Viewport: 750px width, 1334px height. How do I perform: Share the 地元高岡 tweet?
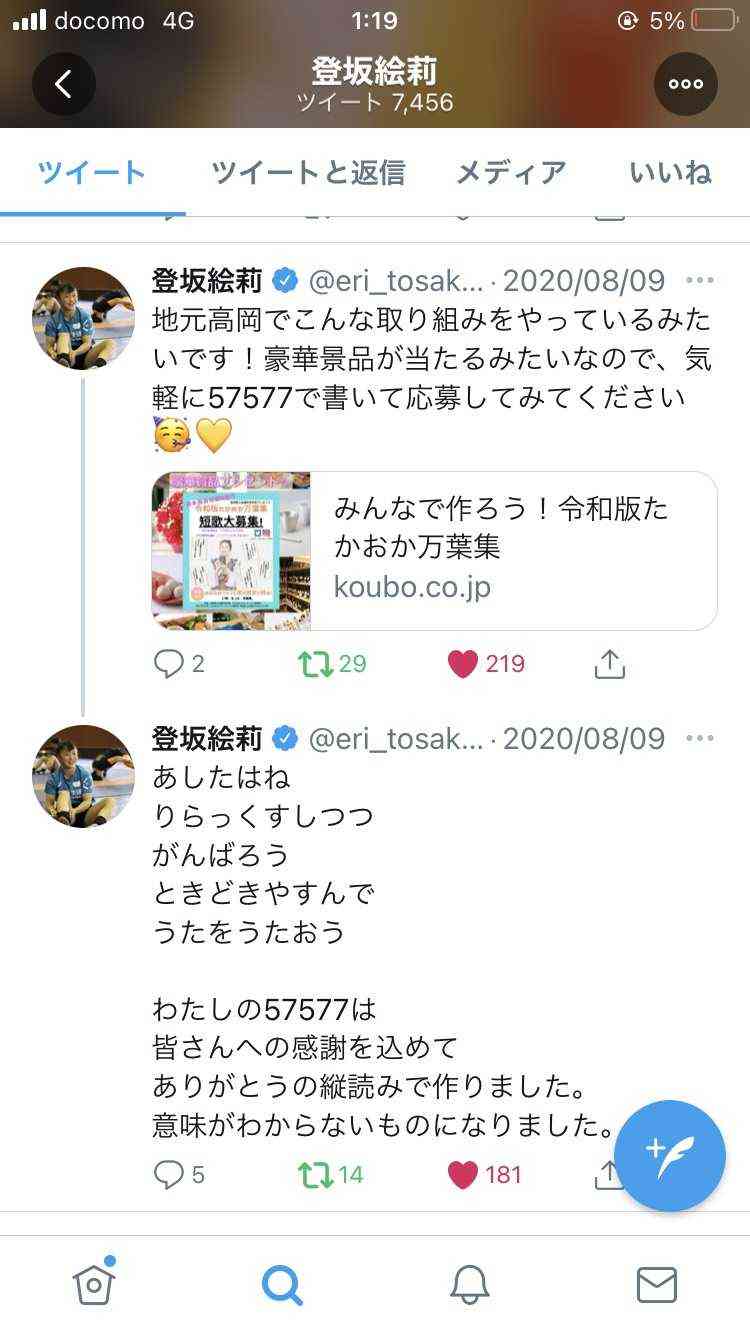[x=609, y=663]
